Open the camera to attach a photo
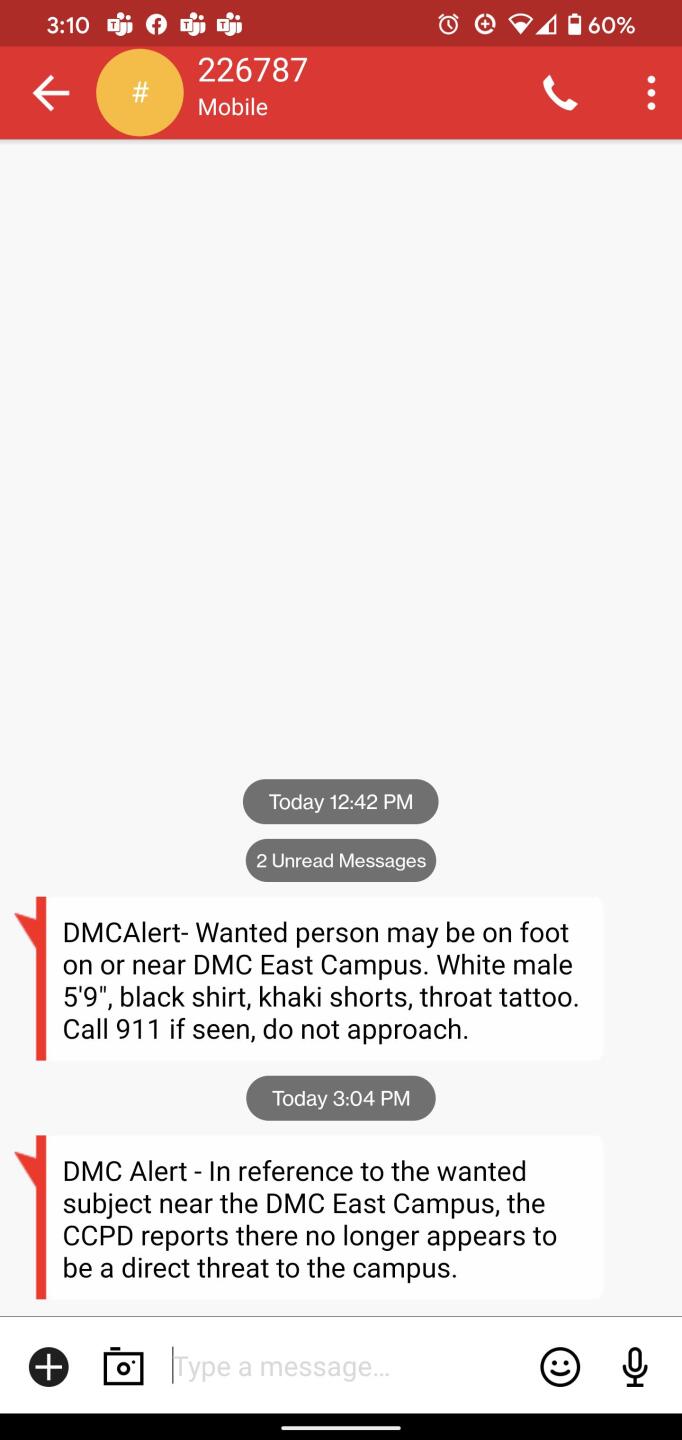The height and width of the screenshot is (1440, 682). click(x=123, y=1366)
